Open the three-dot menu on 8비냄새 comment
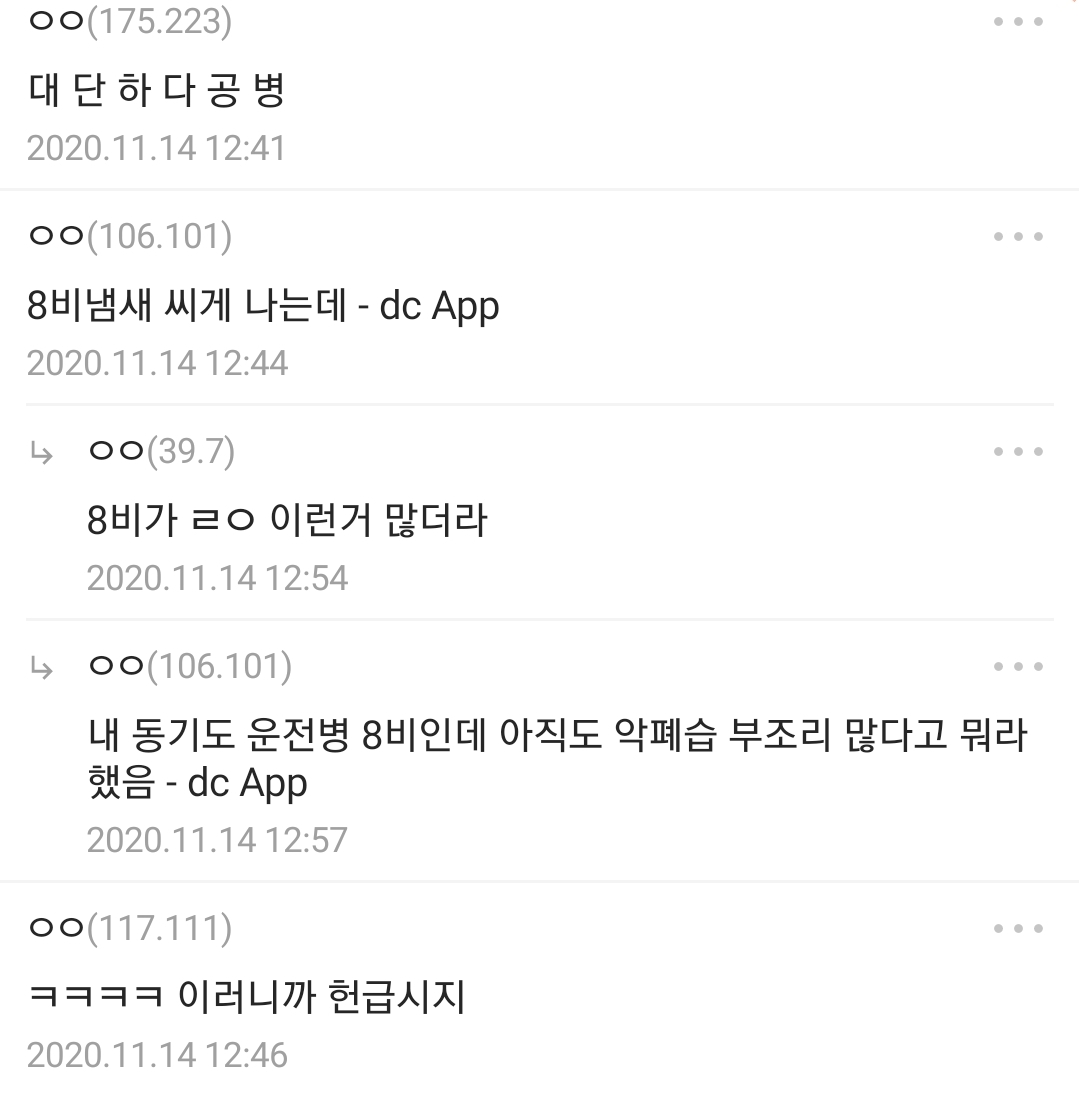 pos(1018,237)
